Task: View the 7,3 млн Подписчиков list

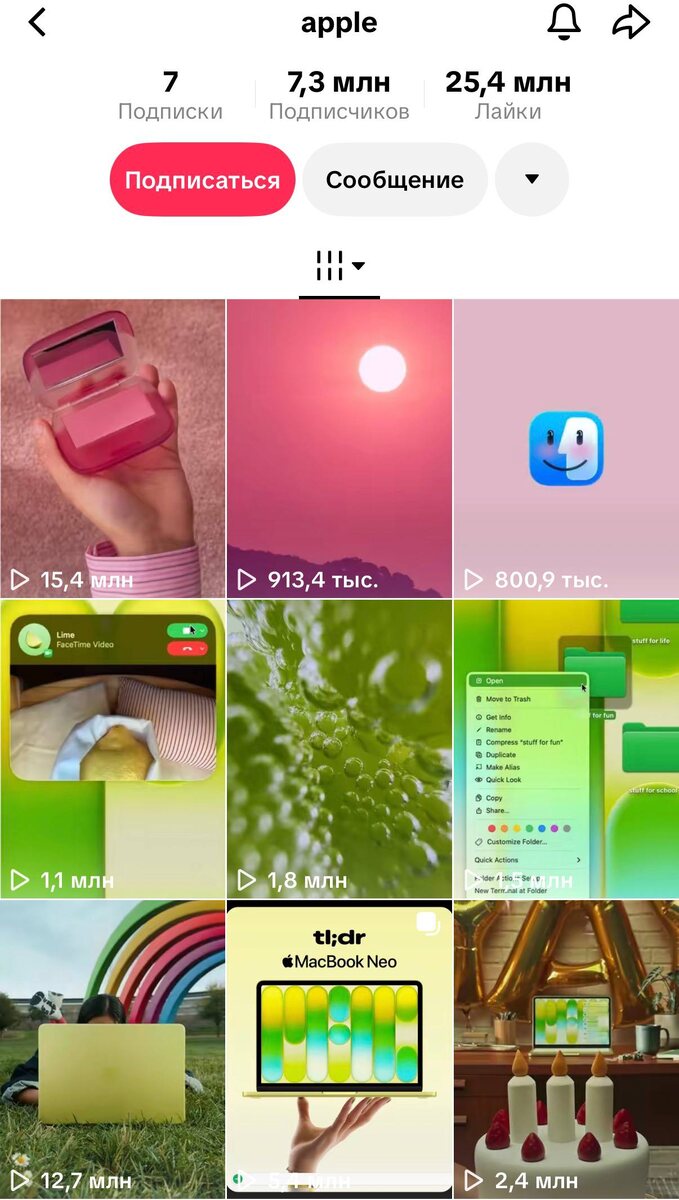Action: (339, 96)
